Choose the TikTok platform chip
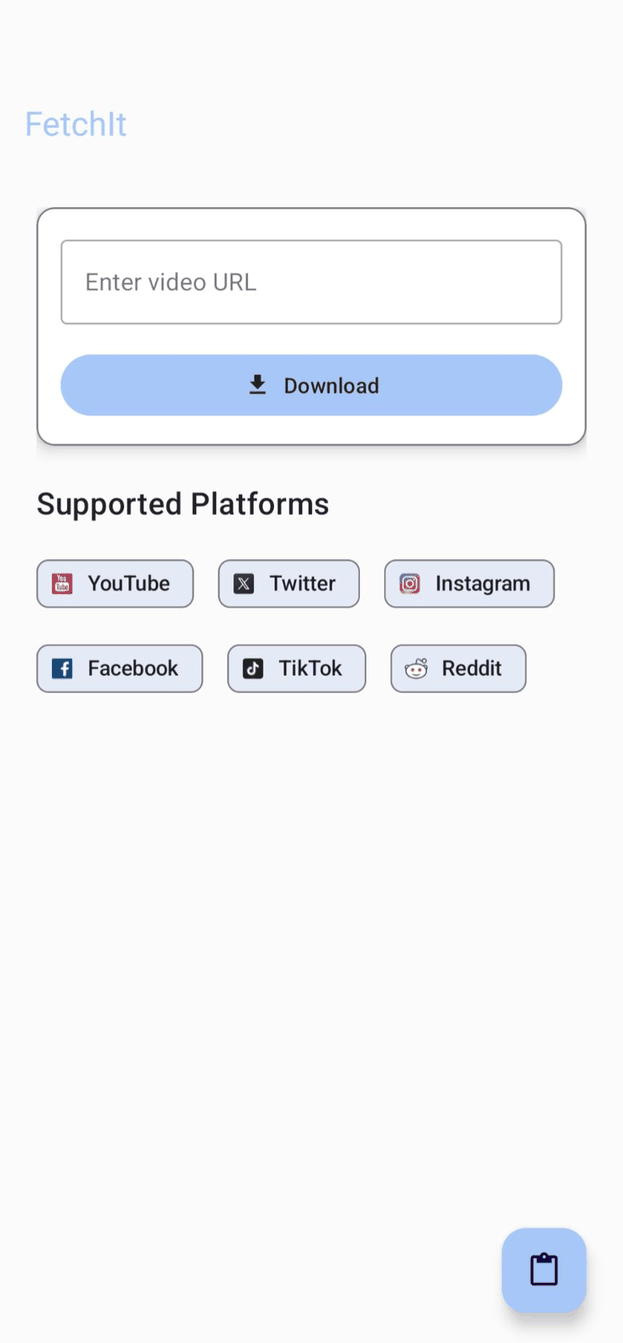The image size is (623, 1343). 296,669
